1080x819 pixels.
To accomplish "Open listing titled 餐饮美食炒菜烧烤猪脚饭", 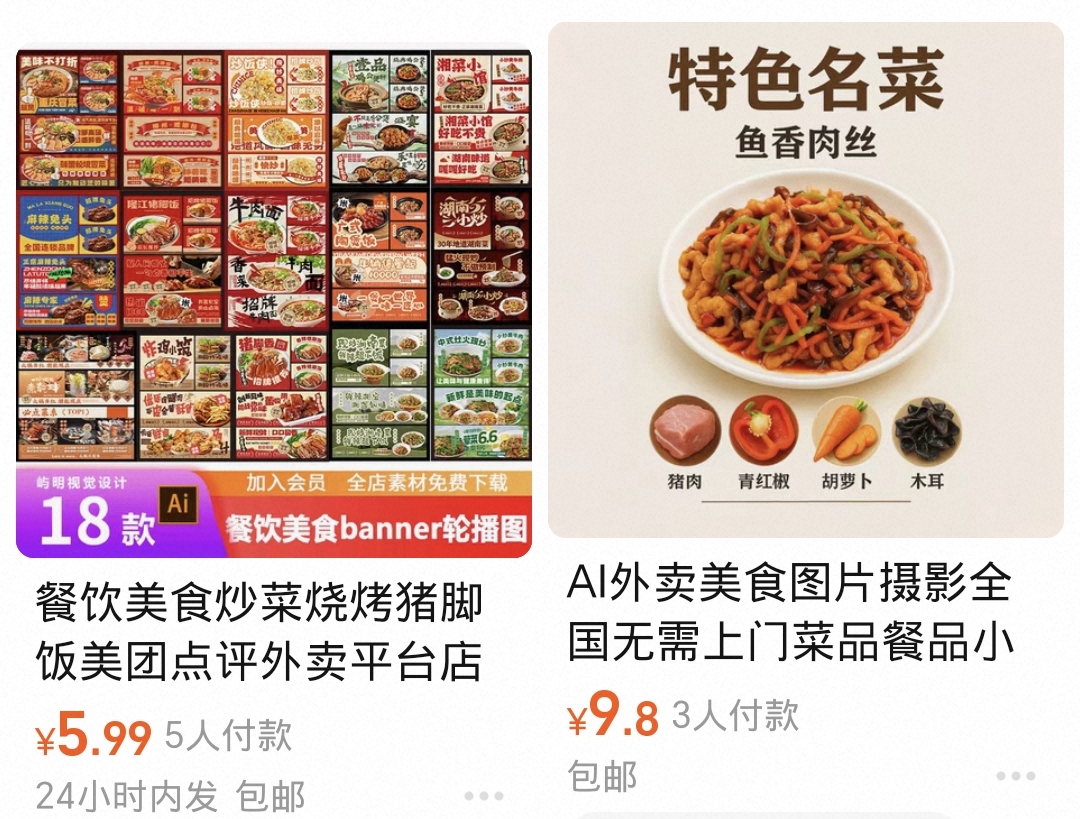I will 260,632.
